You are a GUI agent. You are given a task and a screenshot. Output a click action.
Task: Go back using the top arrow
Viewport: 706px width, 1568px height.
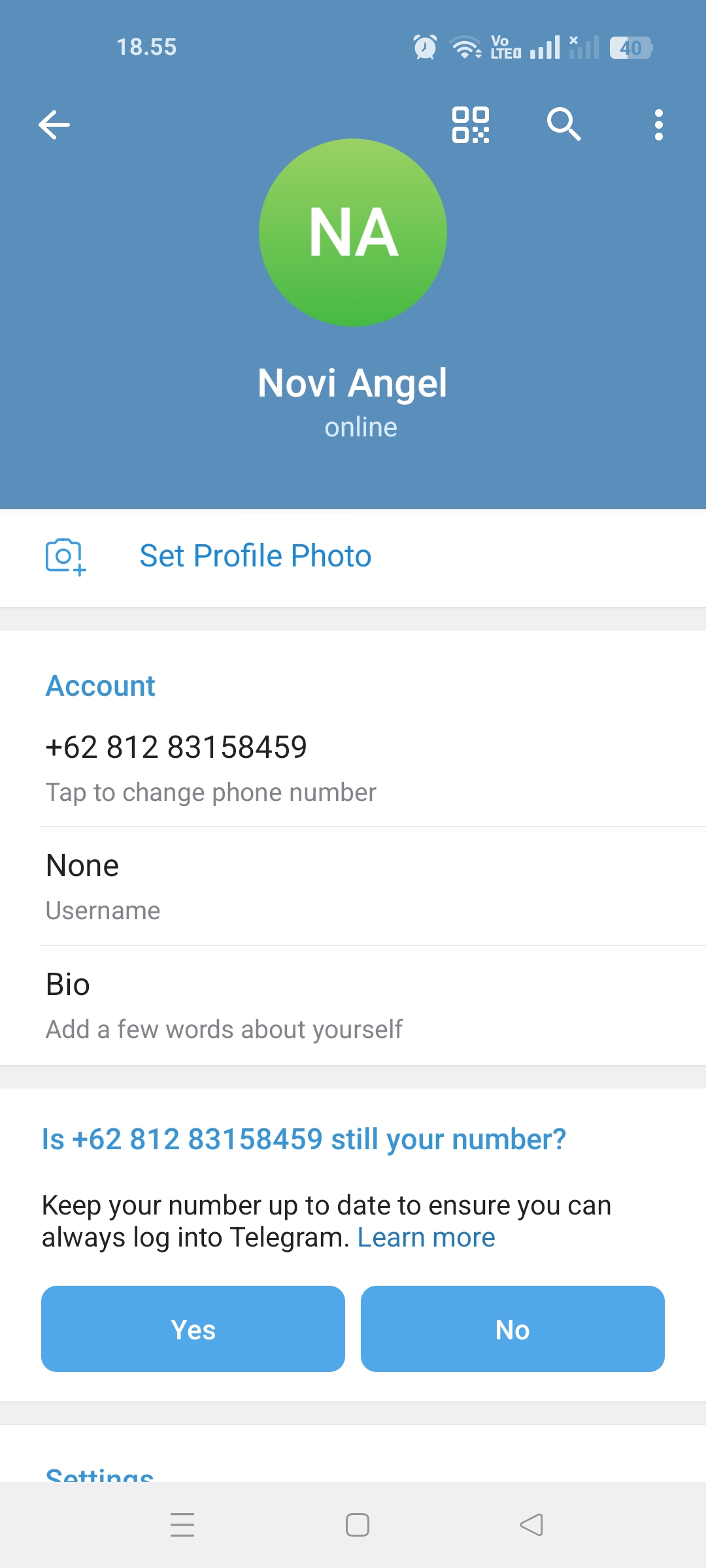tap(54, 125)
